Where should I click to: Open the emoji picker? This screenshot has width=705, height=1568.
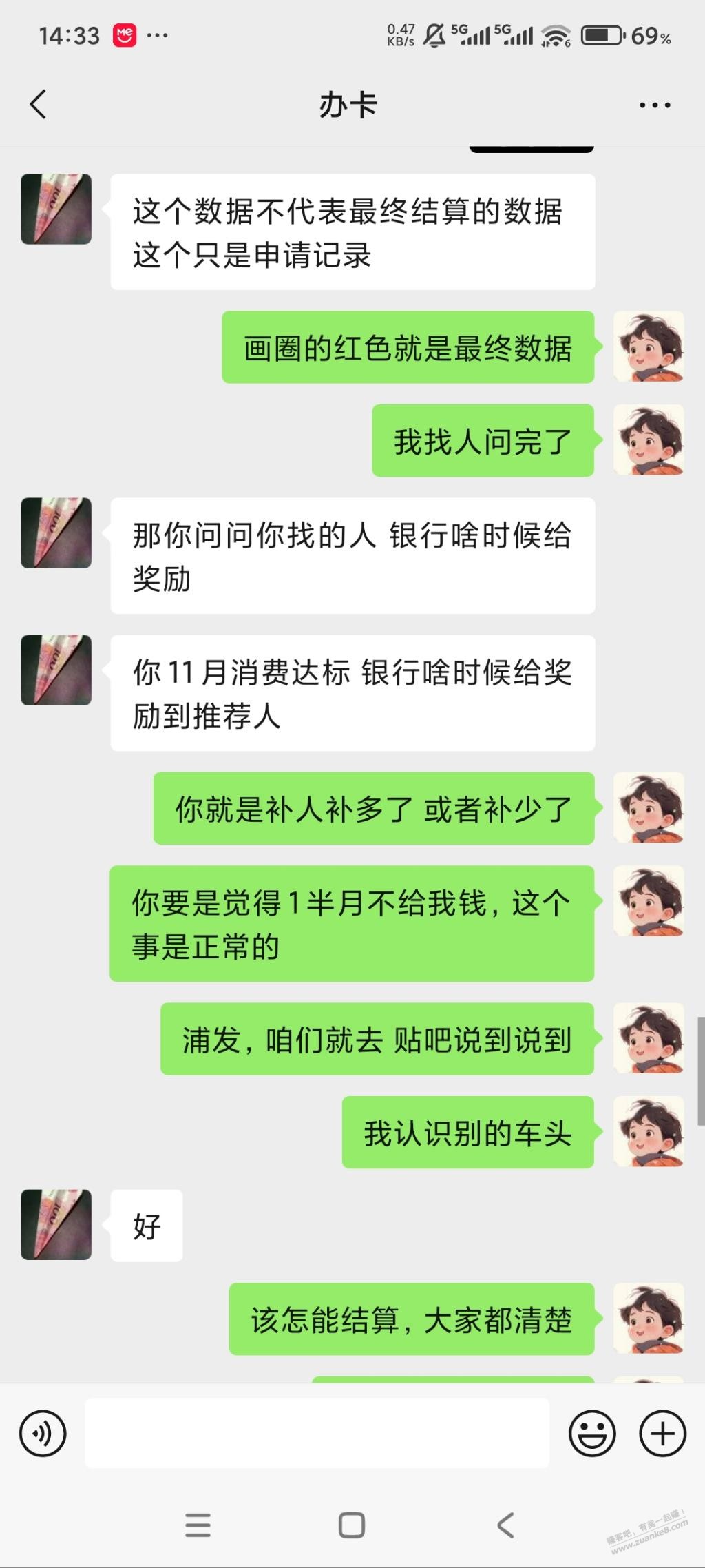(591, 1434)
